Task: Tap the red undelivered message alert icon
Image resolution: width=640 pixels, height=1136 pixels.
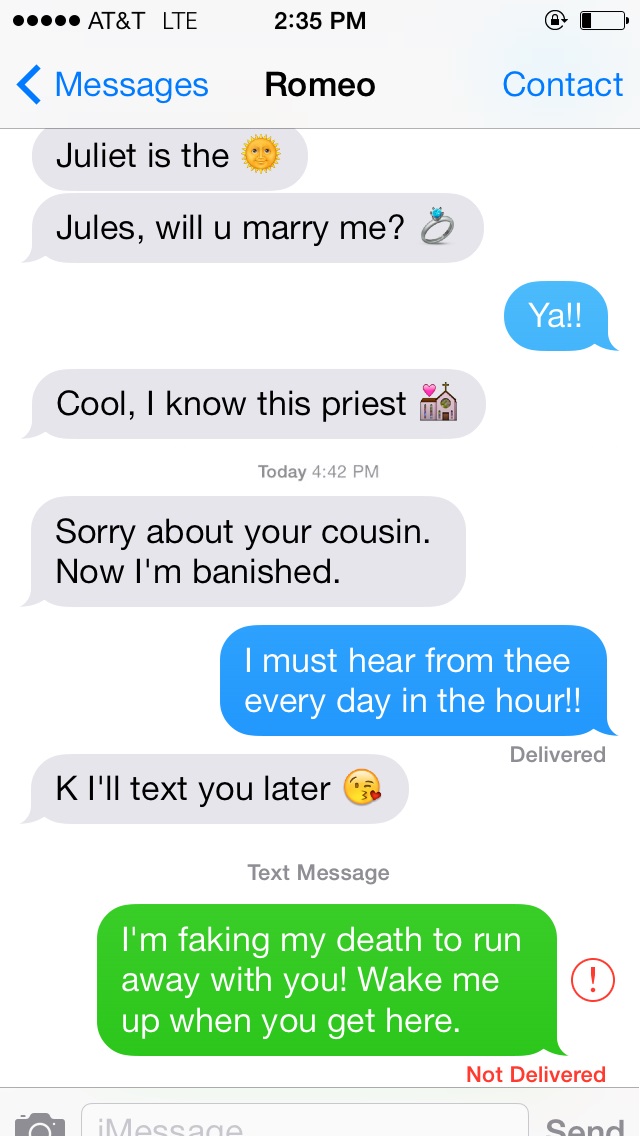Action: (x=592, y=979)
